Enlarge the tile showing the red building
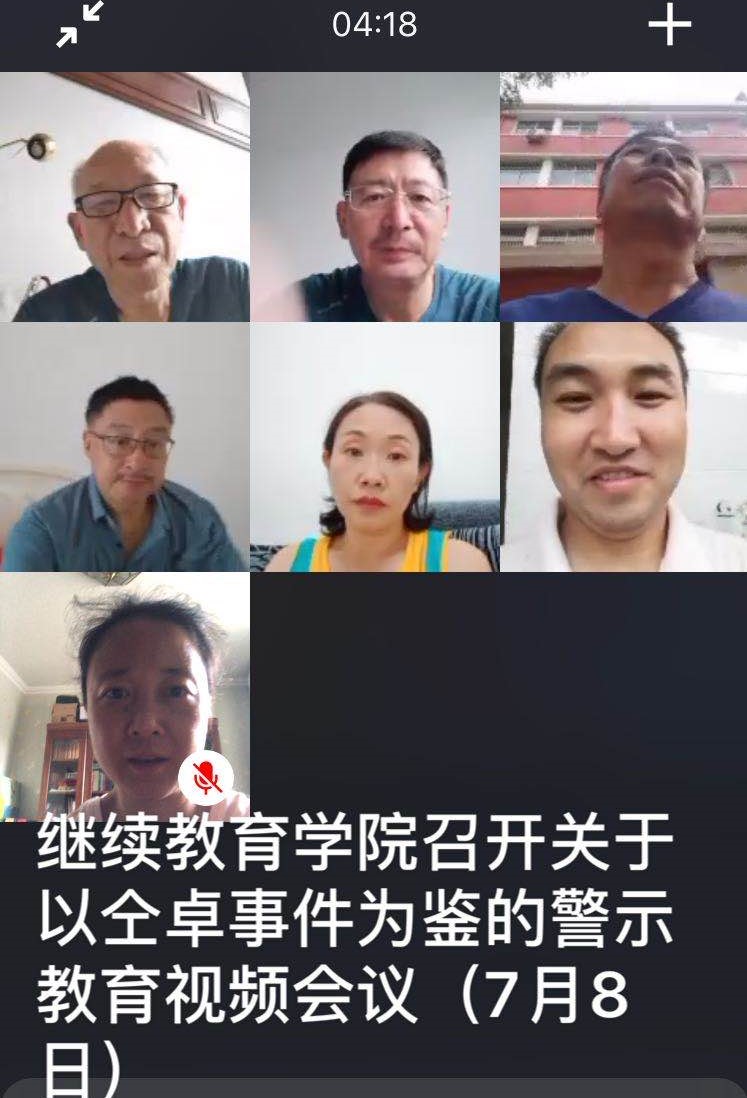This screenshot has width=747, height=1098. (623, 197)
